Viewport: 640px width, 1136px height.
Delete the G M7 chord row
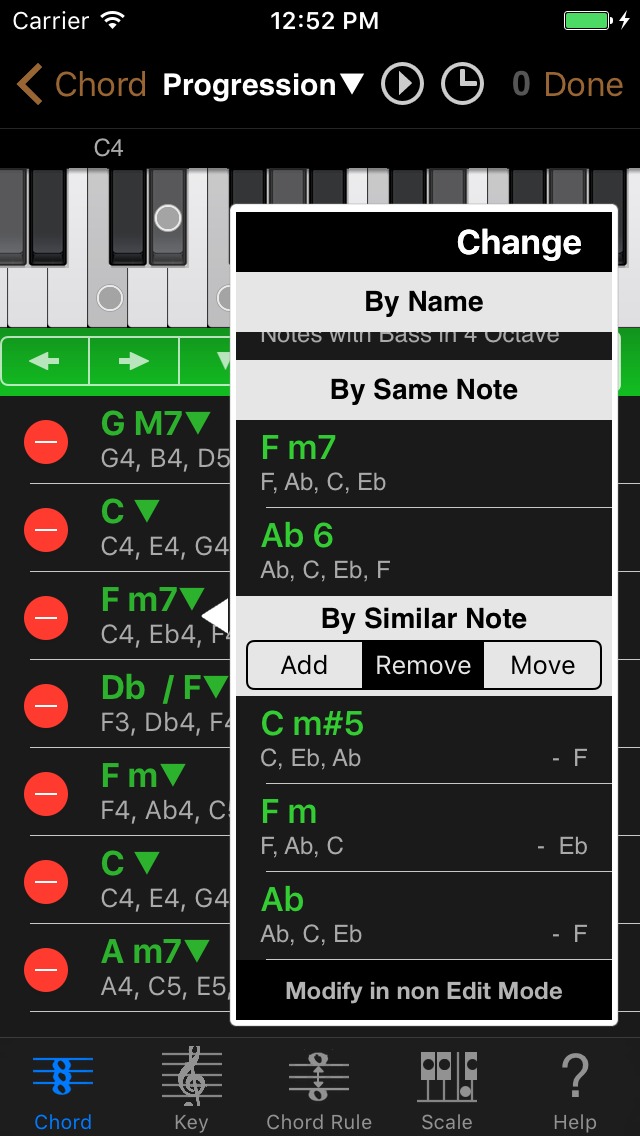46,441
